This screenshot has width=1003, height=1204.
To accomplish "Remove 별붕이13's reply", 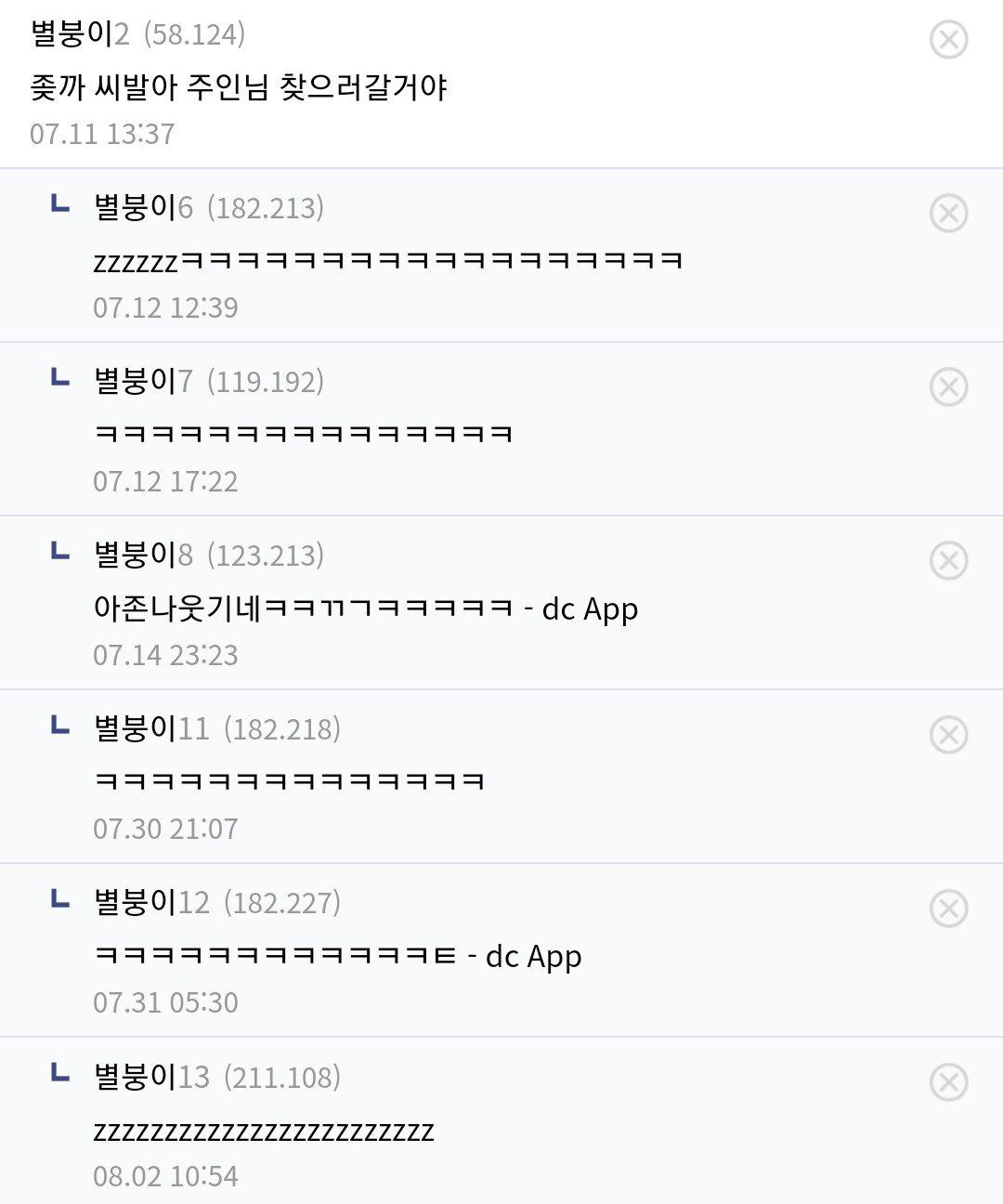I will pyautogui.click(x=948, y=1082).
